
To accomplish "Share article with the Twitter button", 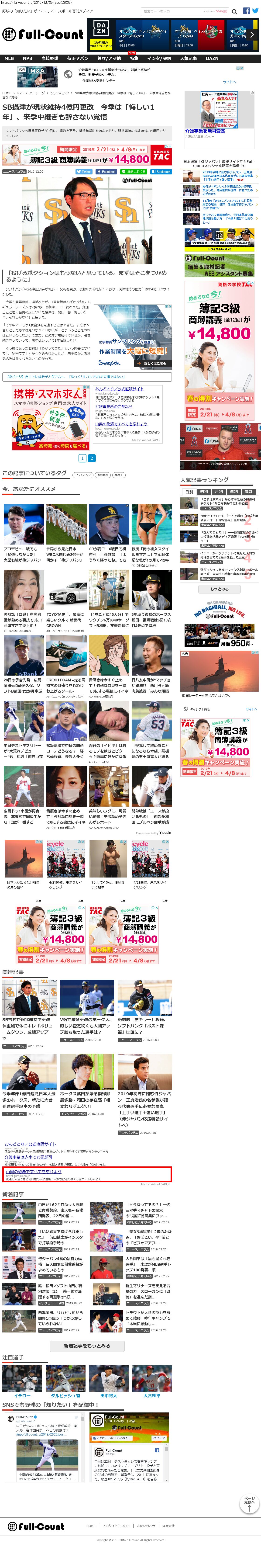I will pos(84,172).
